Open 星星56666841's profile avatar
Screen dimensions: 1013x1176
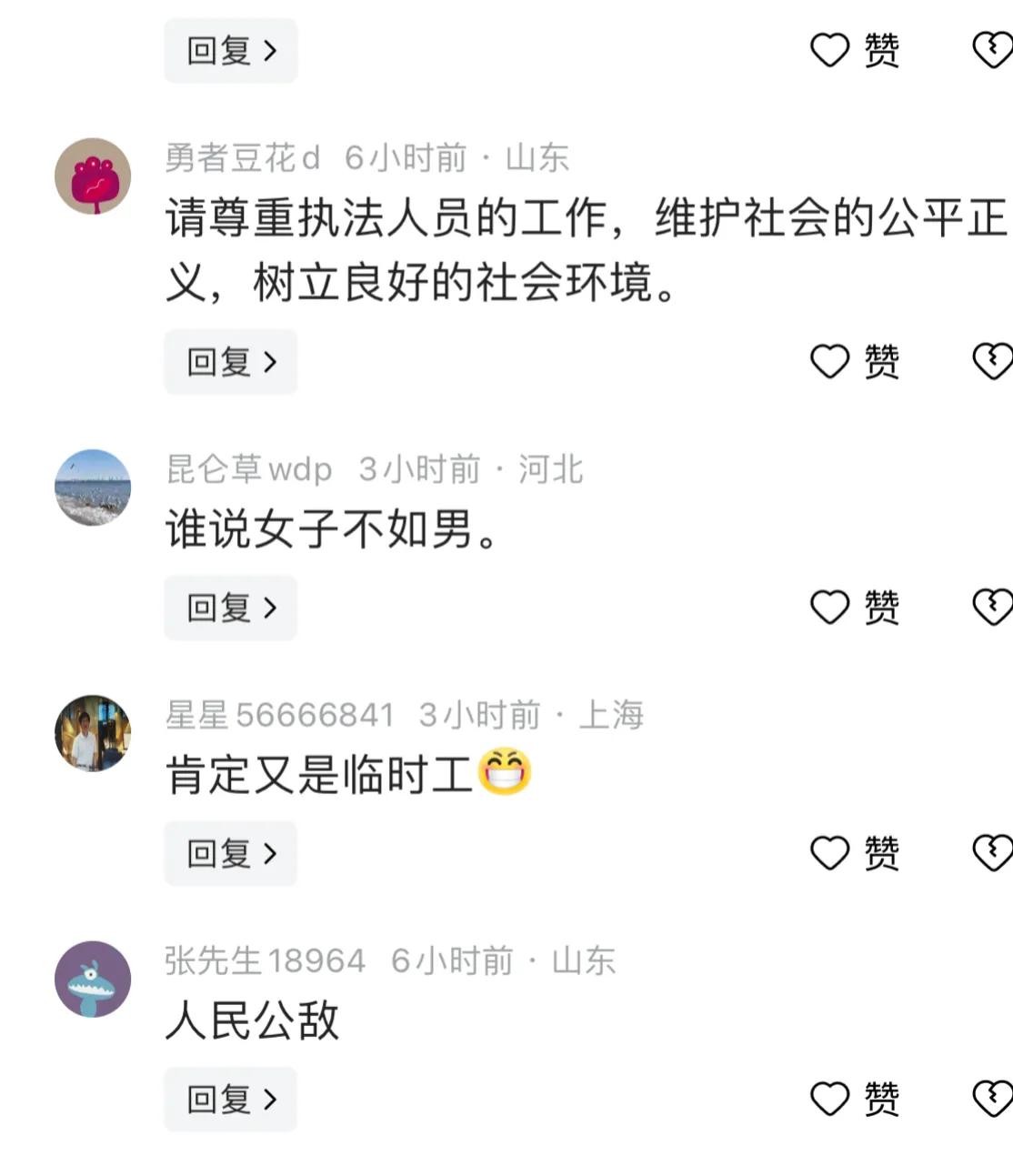pos(93,733)
